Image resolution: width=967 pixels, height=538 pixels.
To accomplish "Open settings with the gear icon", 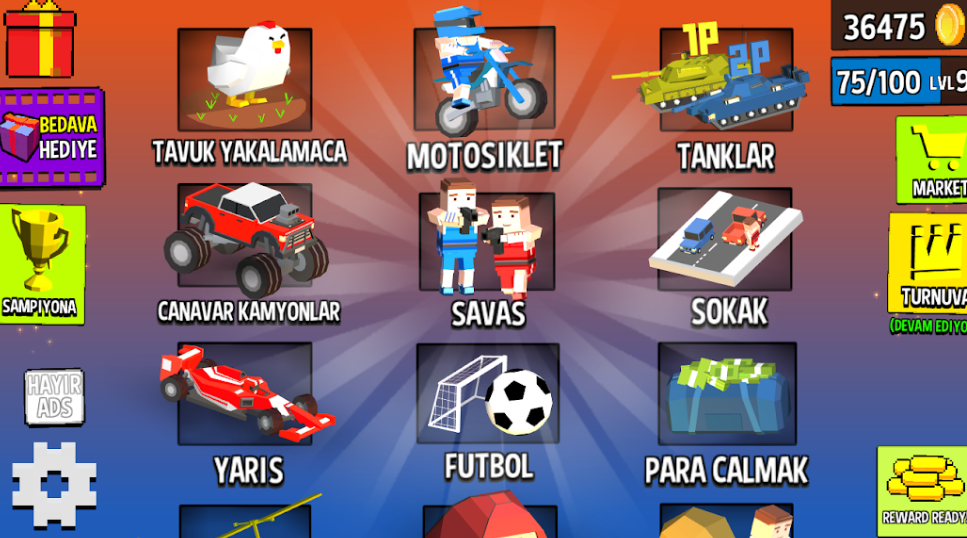I will click(x=54, y=484).
